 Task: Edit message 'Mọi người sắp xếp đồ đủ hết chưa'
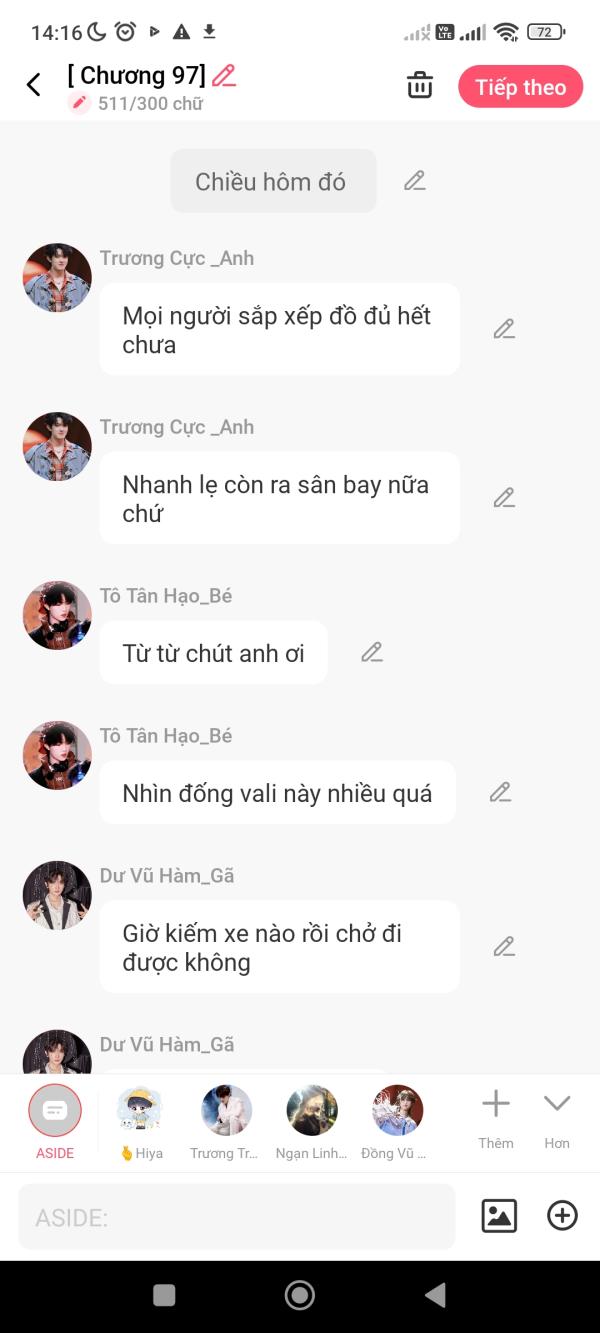click(504, 329)
